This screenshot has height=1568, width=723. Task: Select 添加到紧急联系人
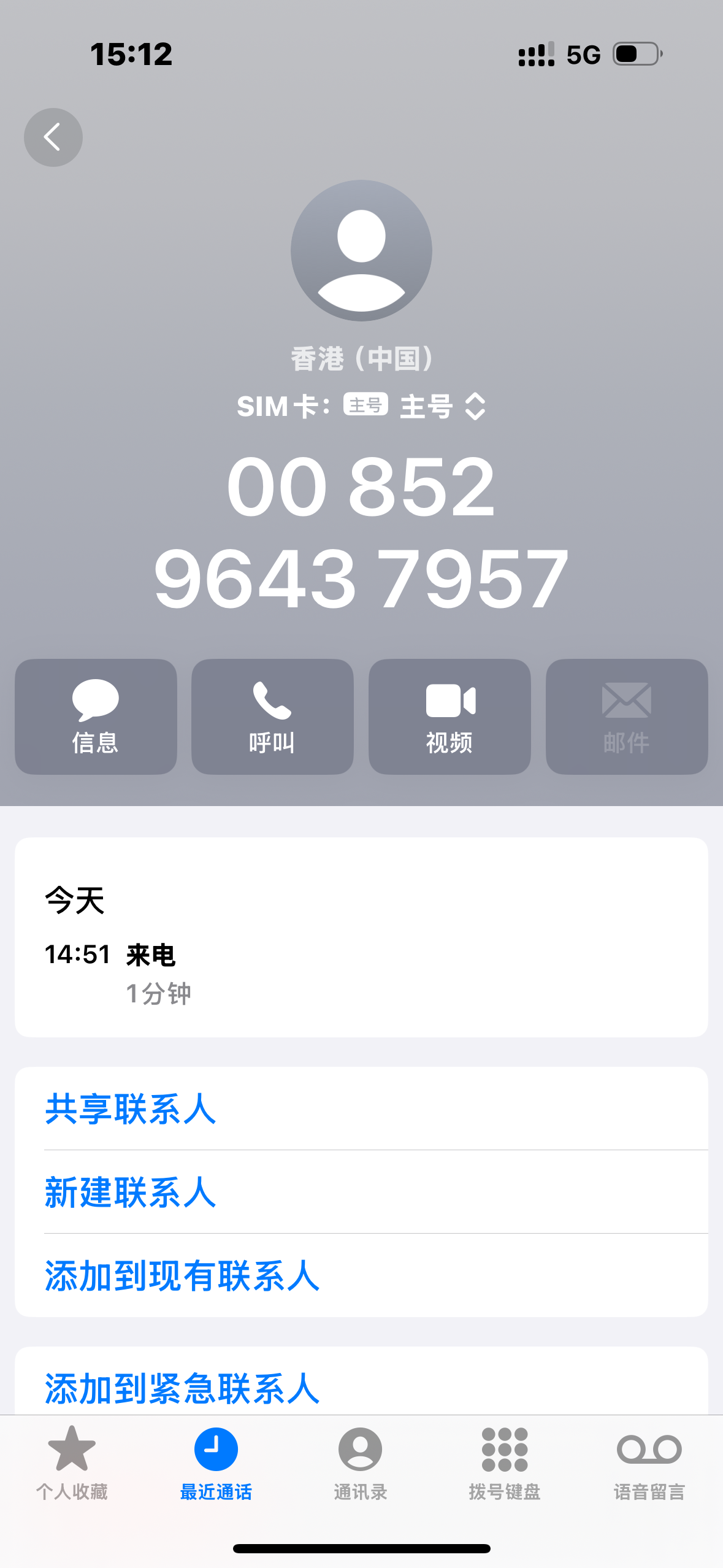tap(182, 1389)
